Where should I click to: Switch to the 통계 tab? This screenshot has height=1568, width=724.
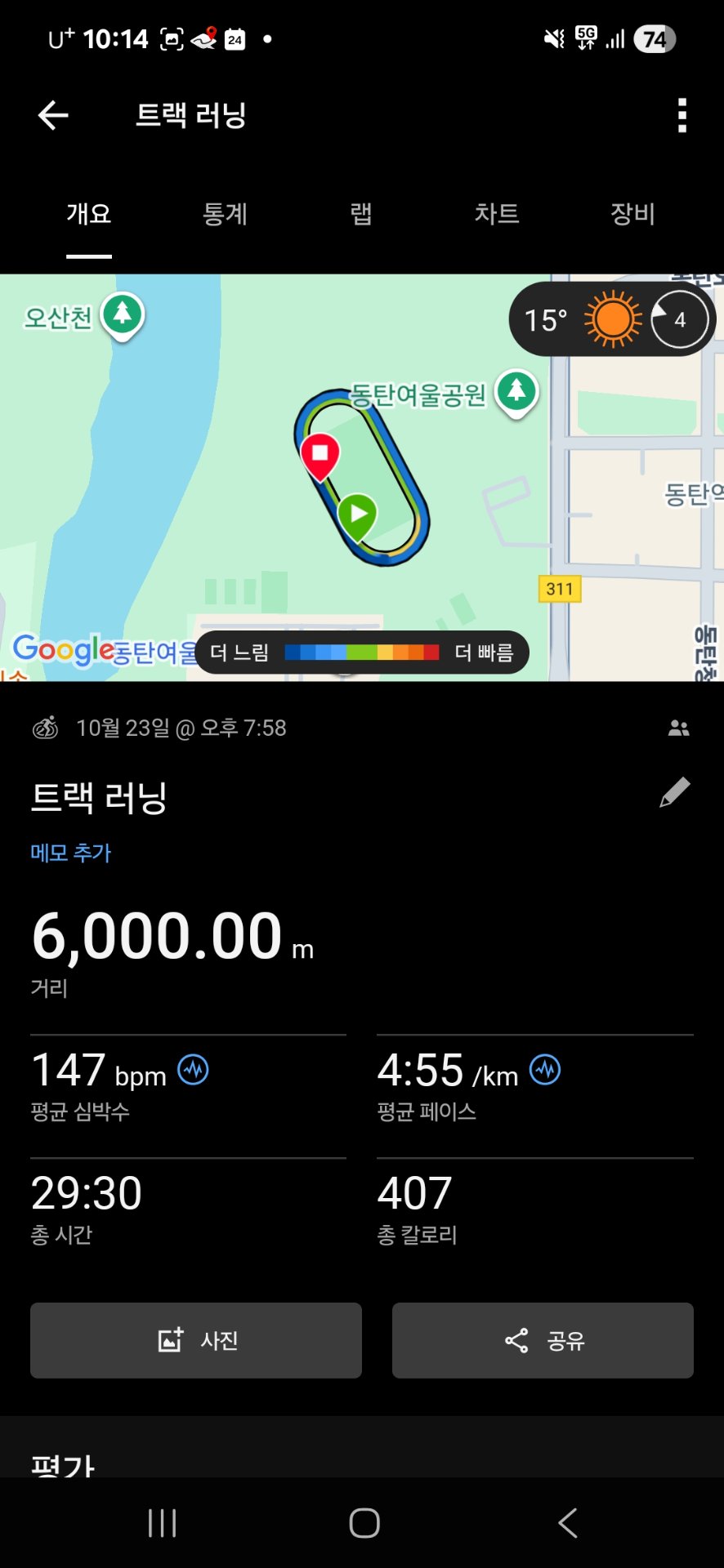pos(224,214)
